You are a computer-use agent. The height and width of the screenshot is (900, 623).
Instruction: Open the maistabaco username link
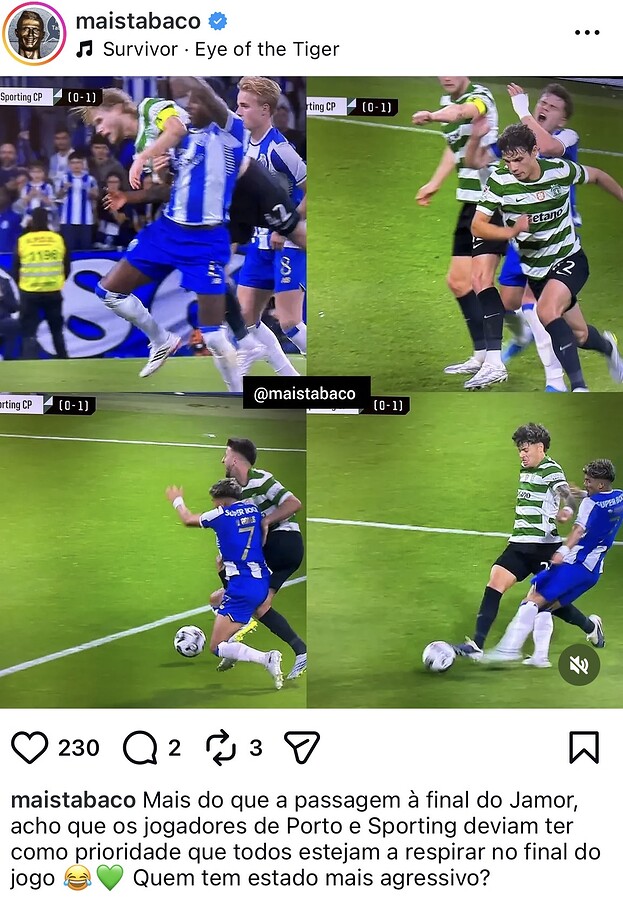(138, 21)
